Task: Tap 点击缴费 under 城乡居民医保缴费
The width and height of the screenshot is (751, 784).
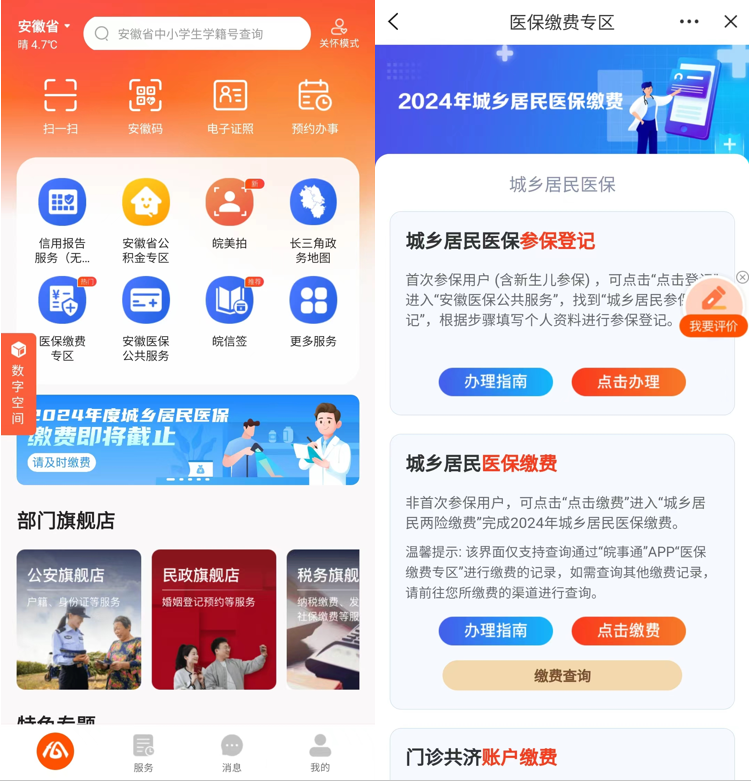Action: [628, 631]
